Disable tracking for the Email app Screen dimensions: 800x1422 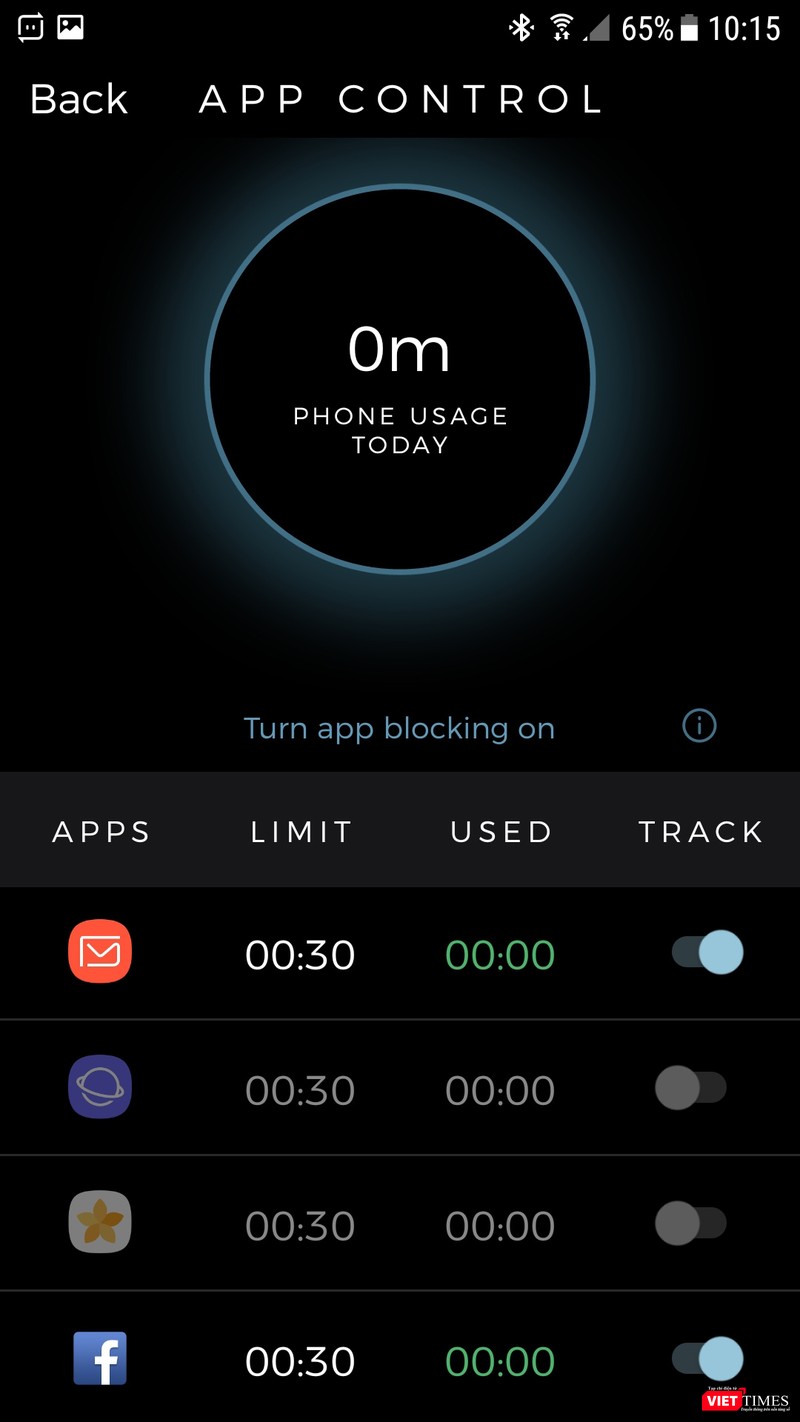(x=706, y=952)
